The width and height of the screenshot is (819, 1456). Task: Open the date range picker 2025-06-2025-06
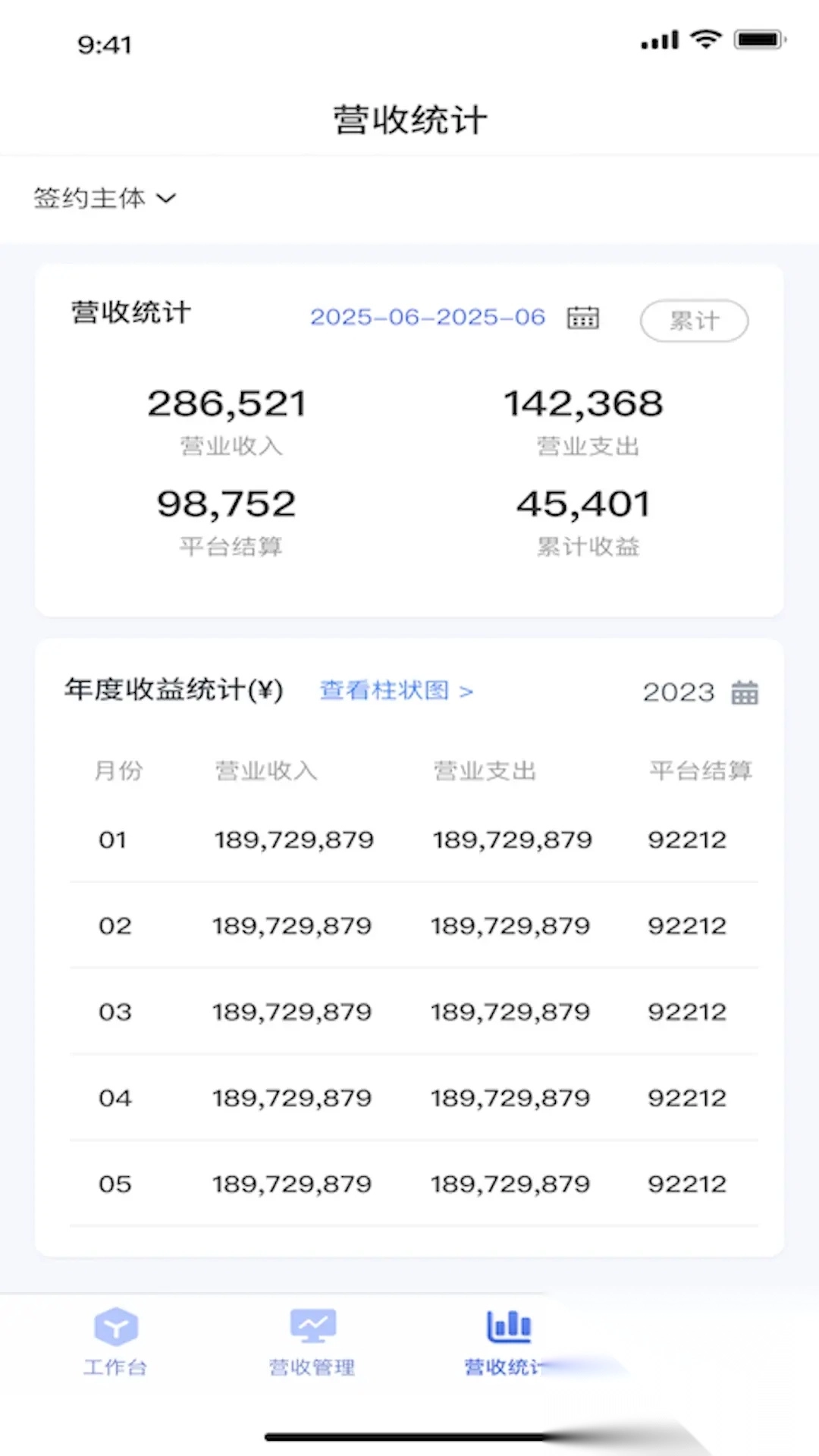[427, 318]
